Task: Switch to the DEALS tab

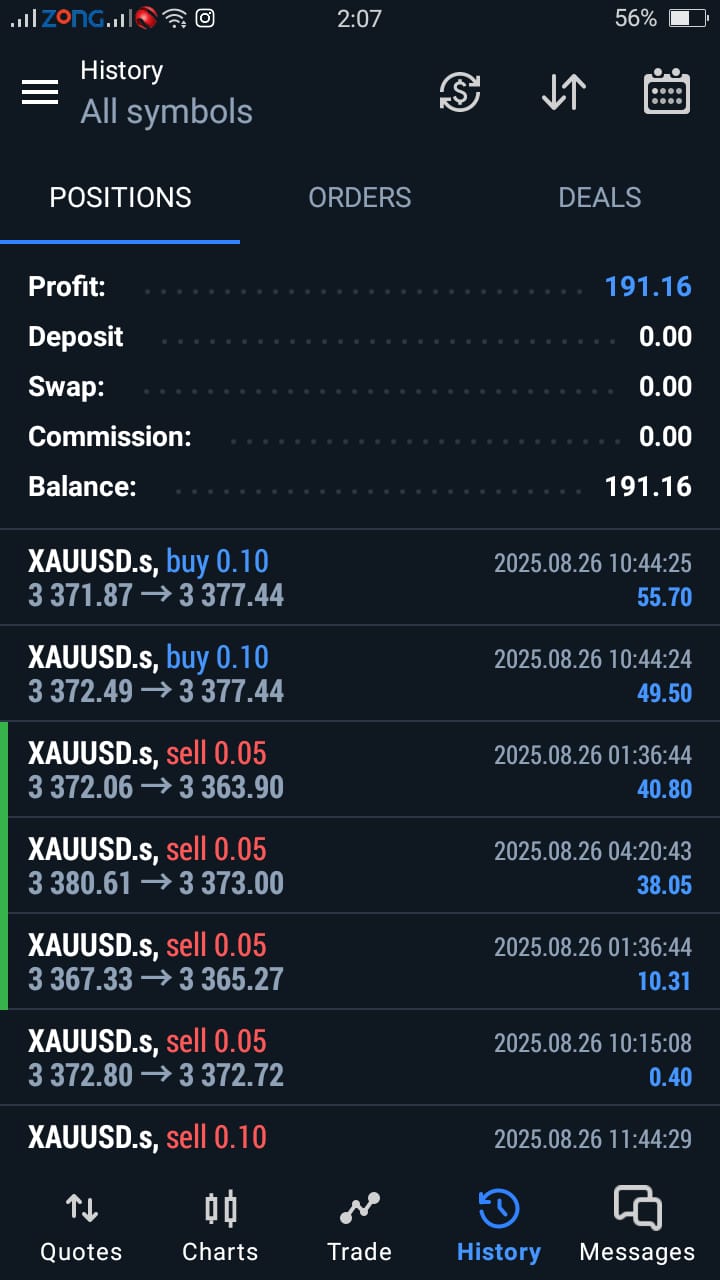Action: (600, 197)
